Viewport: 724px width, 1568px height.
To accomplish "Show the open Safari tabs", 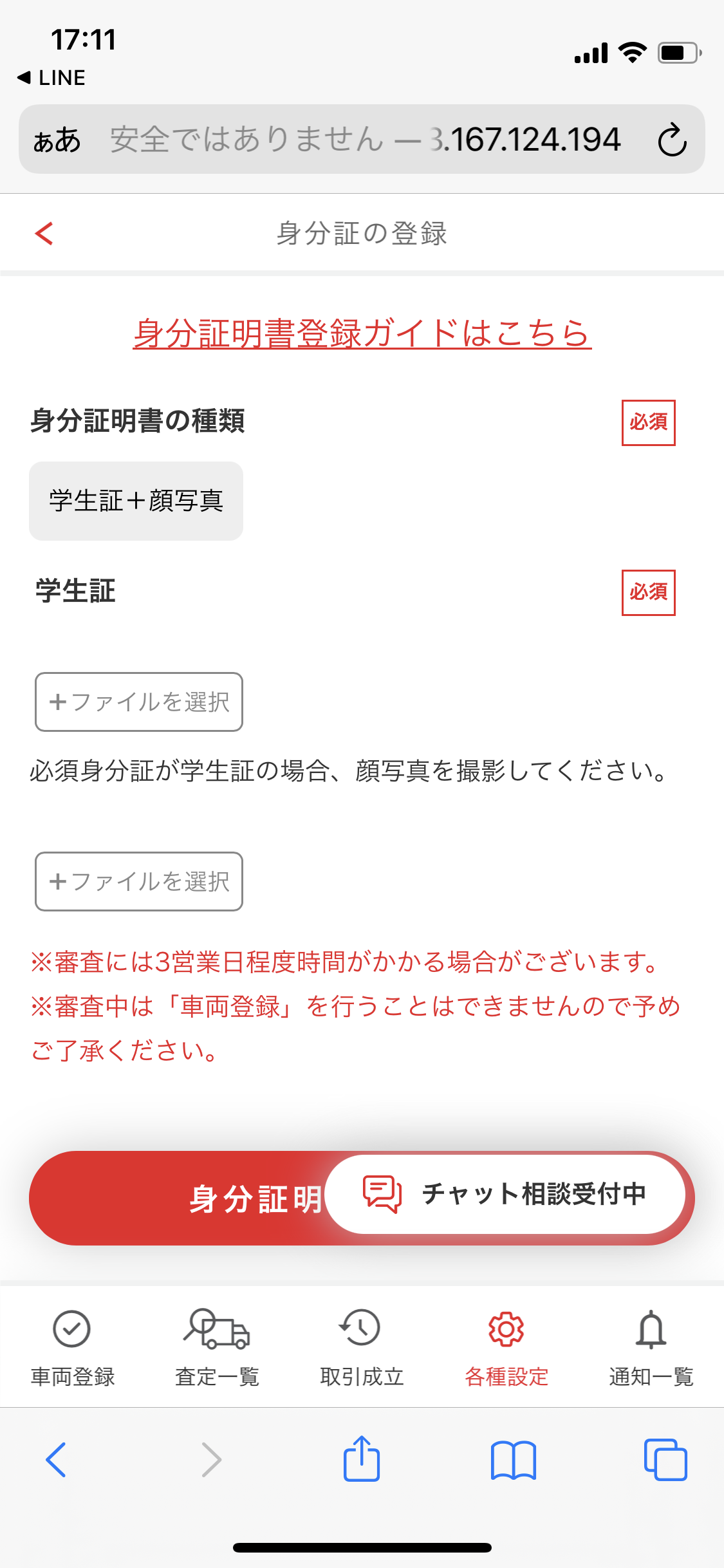I will 665,1459.
